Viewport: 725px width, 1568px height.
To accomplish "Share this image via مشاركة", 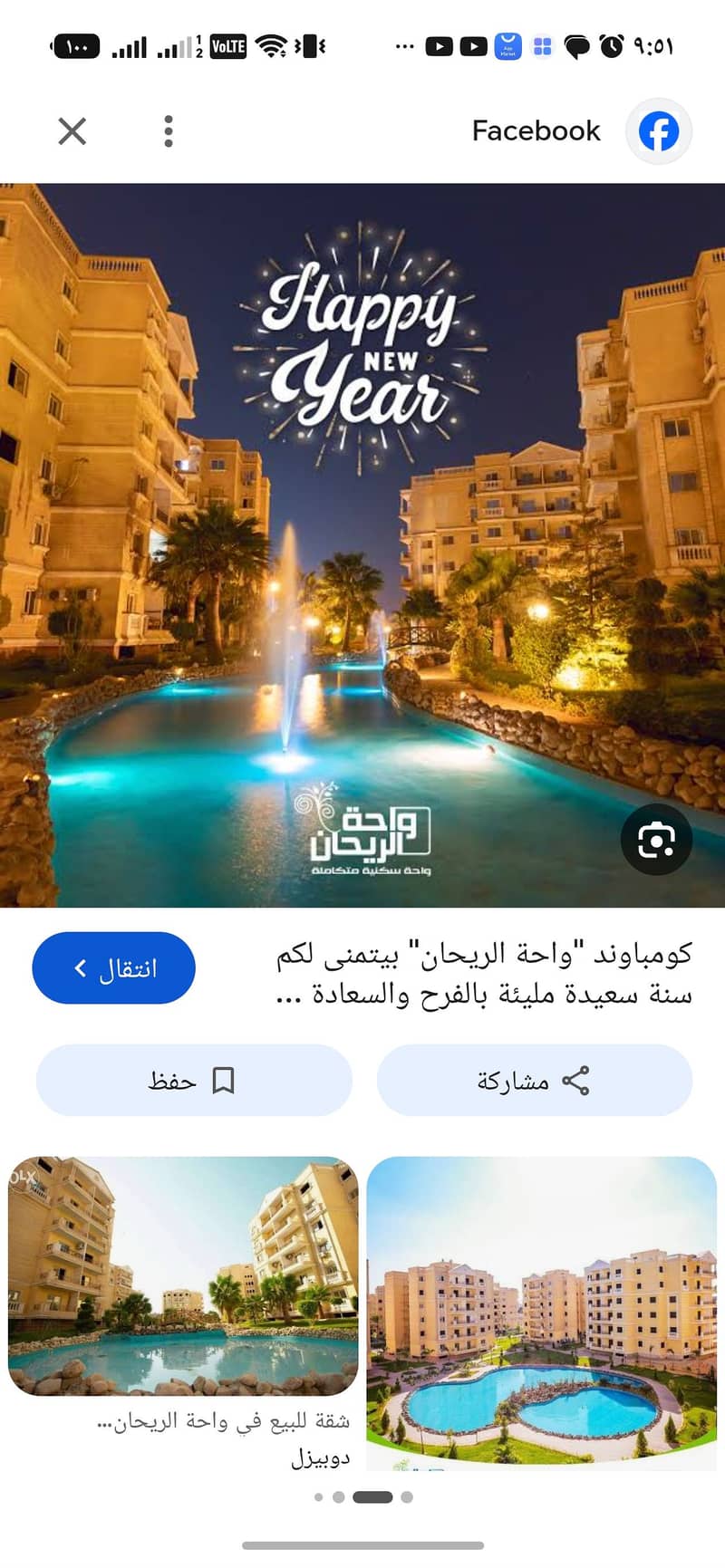I will (x=535, y=1080).
